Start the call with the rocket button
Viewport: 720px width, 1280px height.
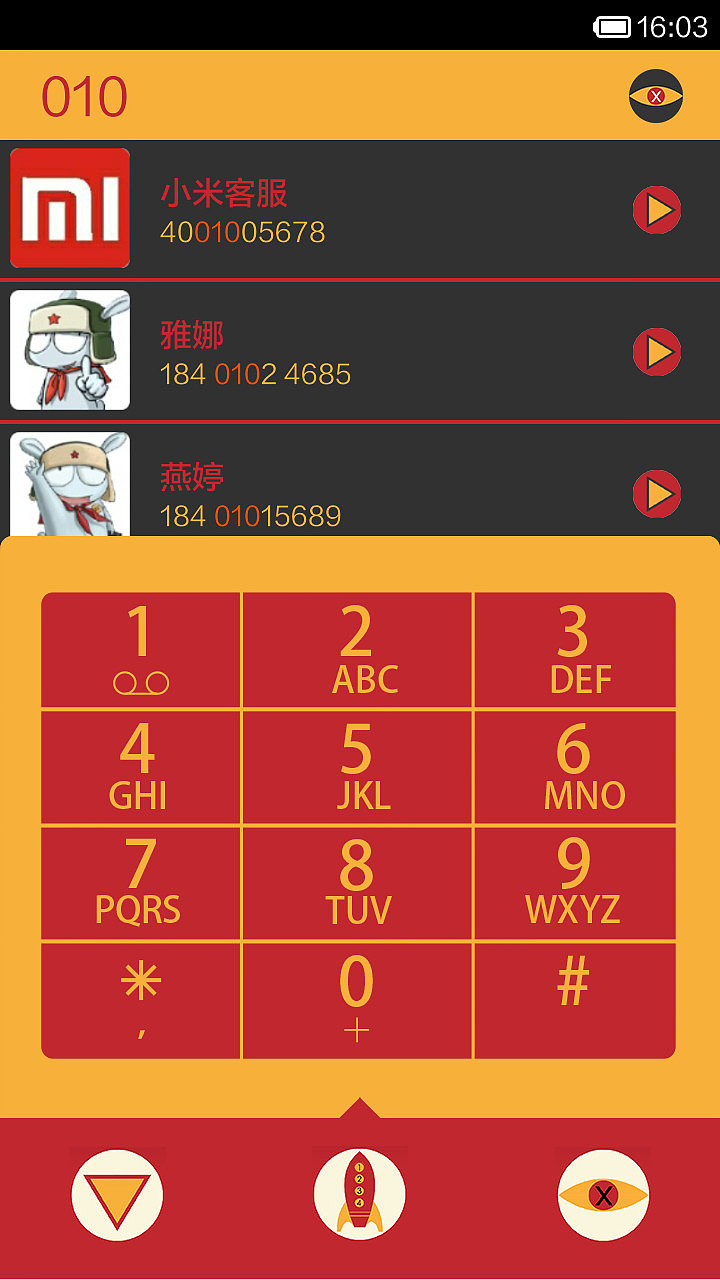360,1195
